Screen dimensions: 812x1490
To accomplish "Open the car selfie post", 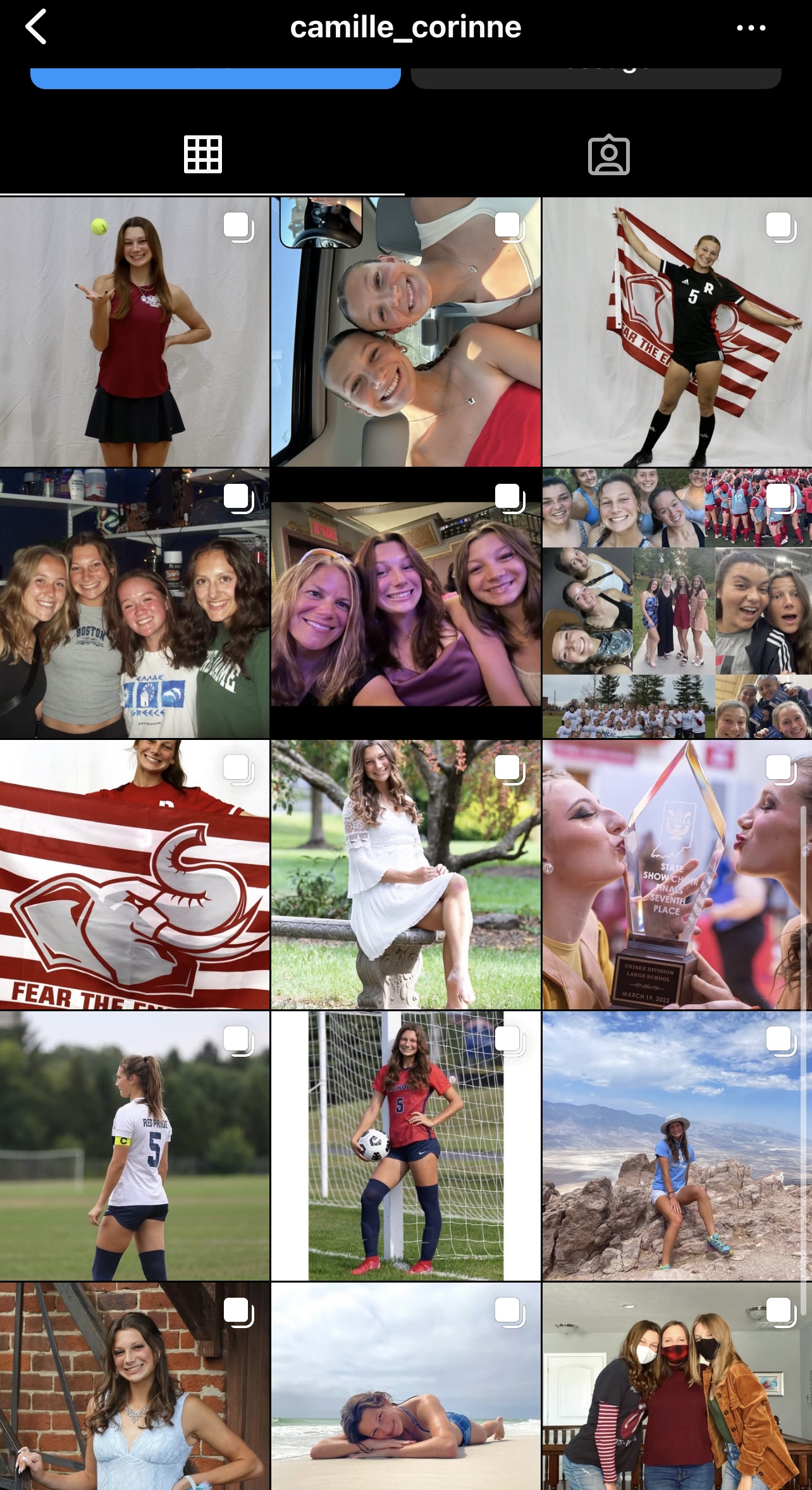I will pos(406,332).
